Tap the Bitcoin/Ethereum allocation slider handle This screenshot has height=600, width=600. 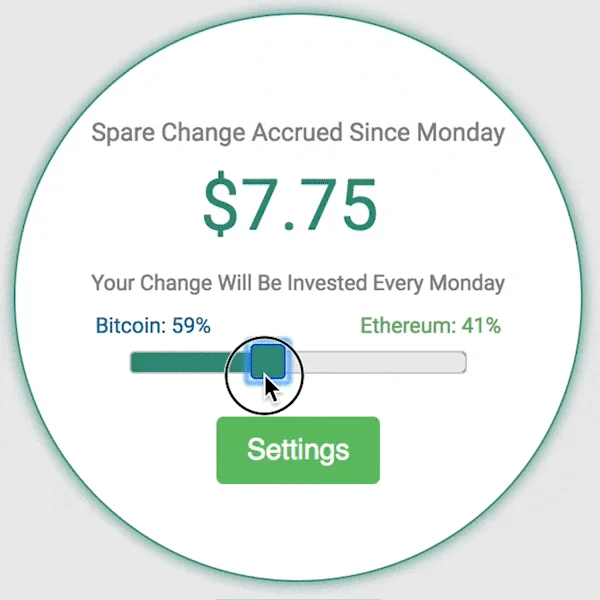pyautogui.click(x=267, y=361)
